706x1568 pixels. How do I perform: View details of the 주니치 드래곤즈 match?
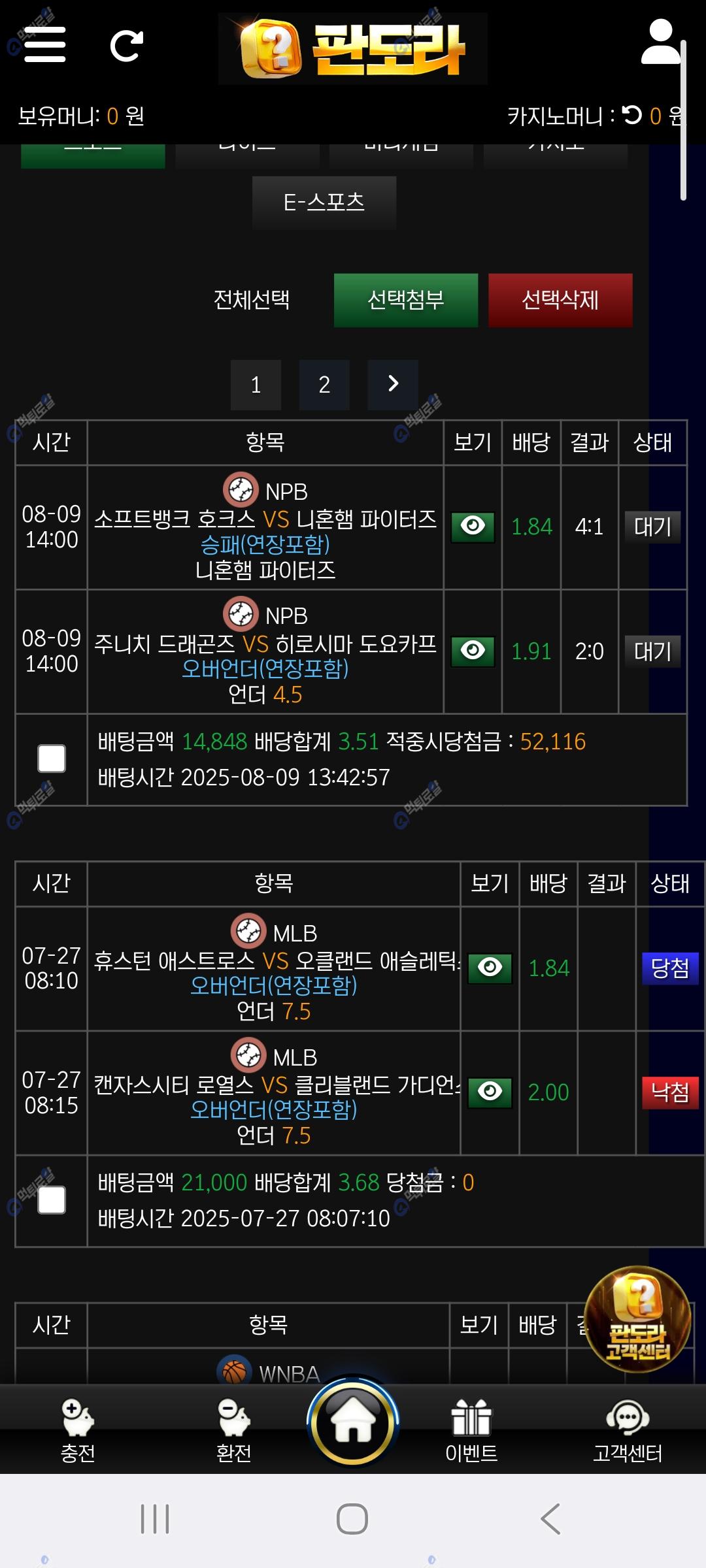tap(473, 651)
